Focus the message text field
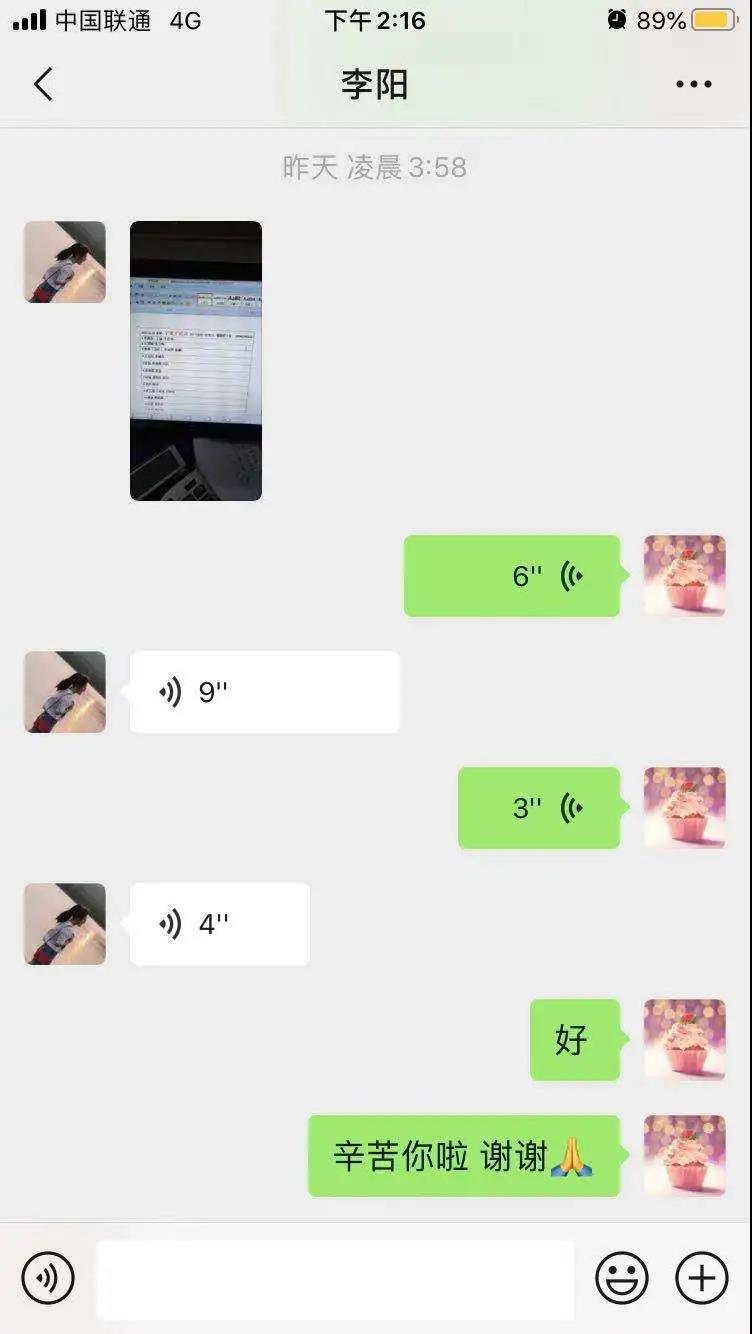Image resolution: width=752 pixels, height=1334 pixels. coord(335,1278)
